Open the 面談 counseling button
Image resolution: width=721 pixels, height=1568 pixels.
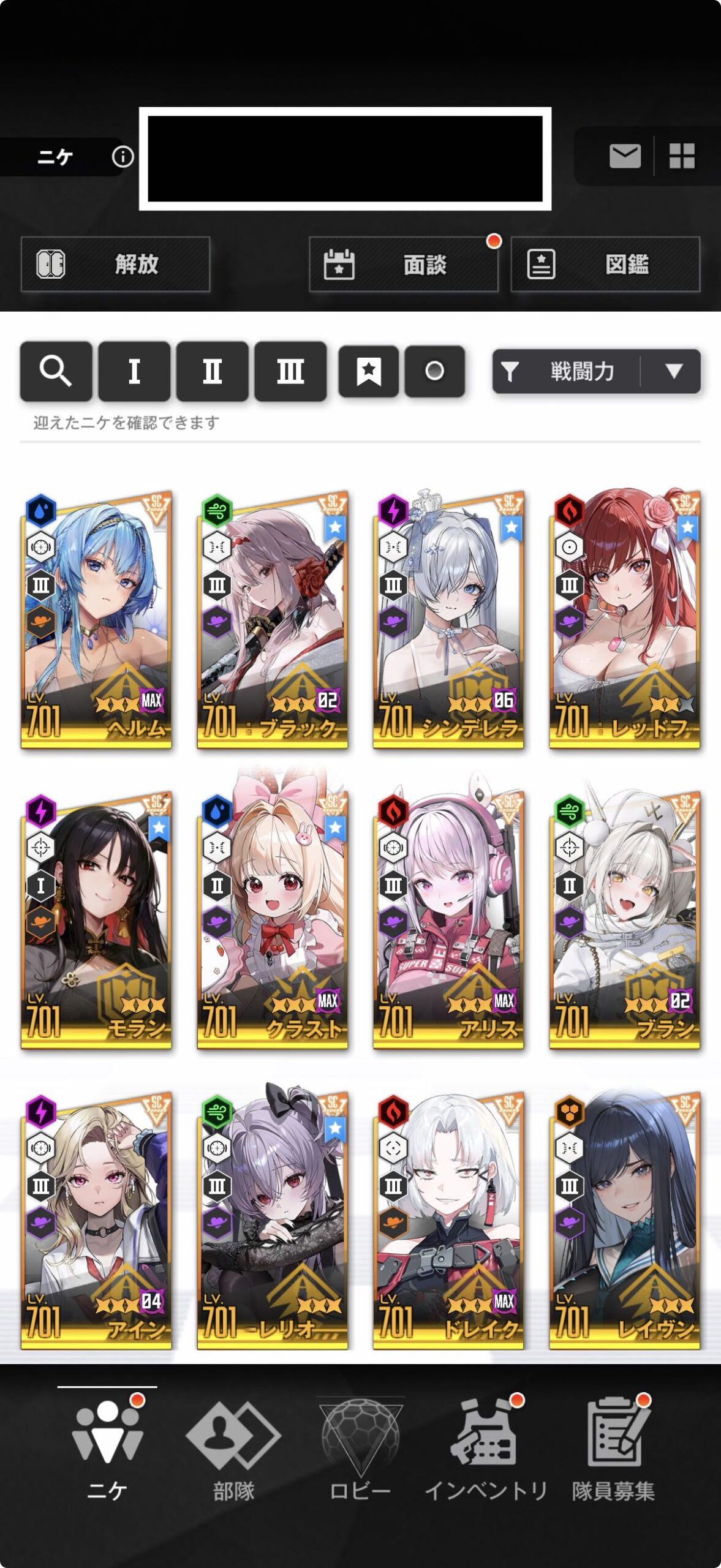404,264
